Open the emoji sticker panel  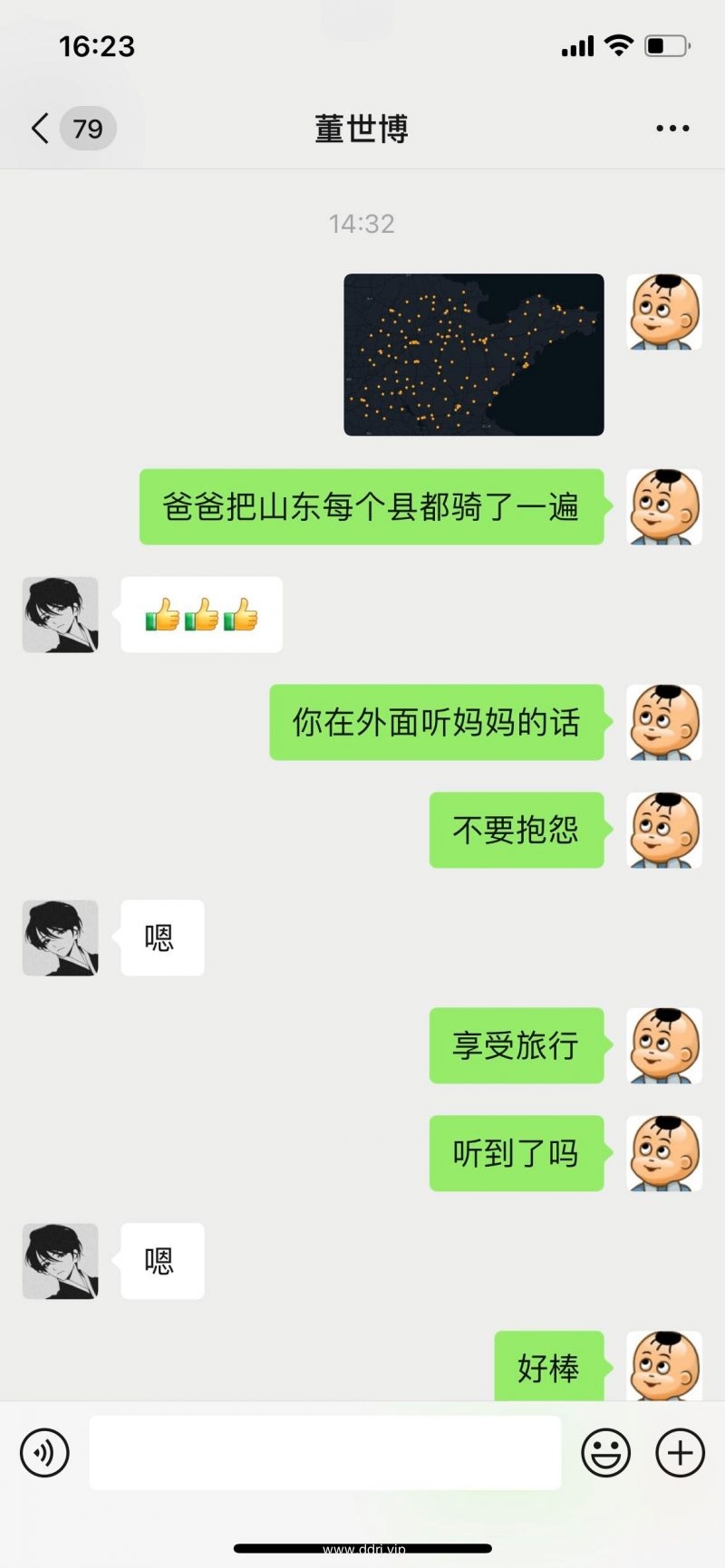[605, 1452]
